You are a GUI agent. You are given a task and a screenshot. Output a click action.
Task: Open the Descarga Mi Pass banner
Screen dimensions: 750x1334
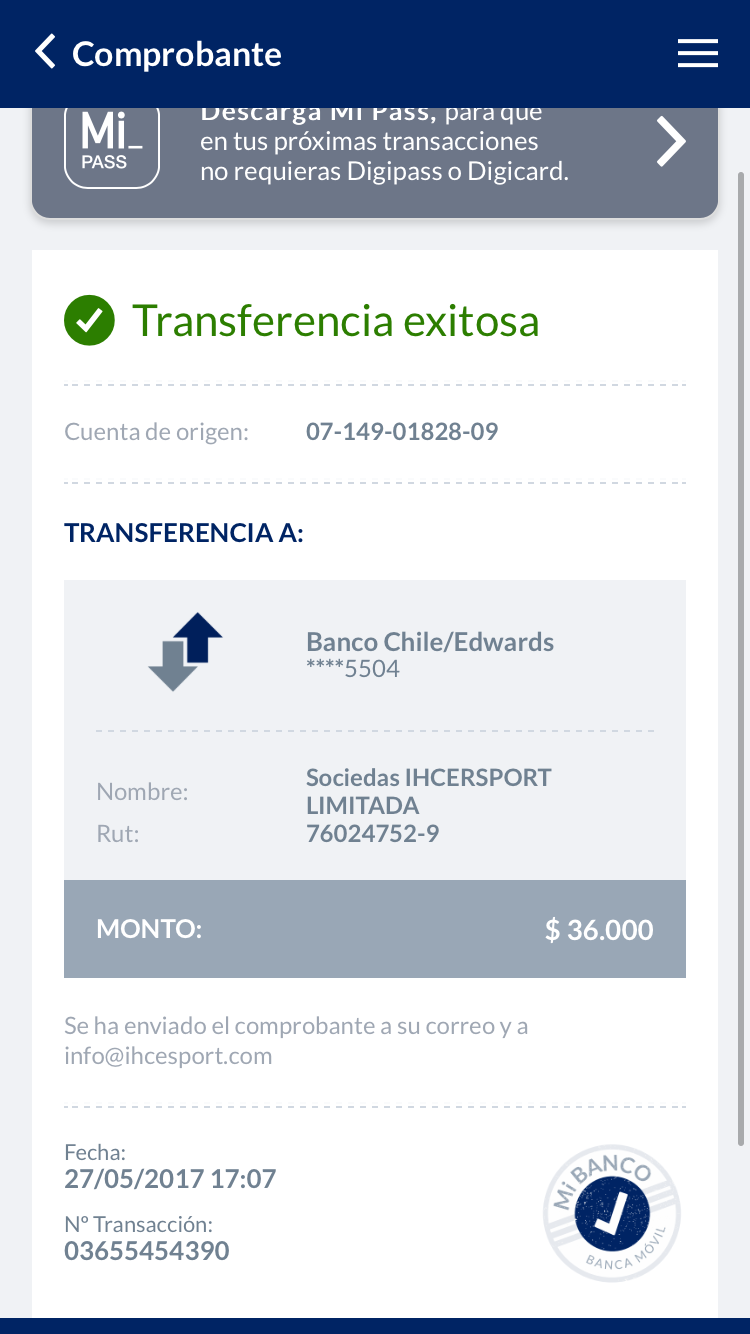click(x=375, y=162)
